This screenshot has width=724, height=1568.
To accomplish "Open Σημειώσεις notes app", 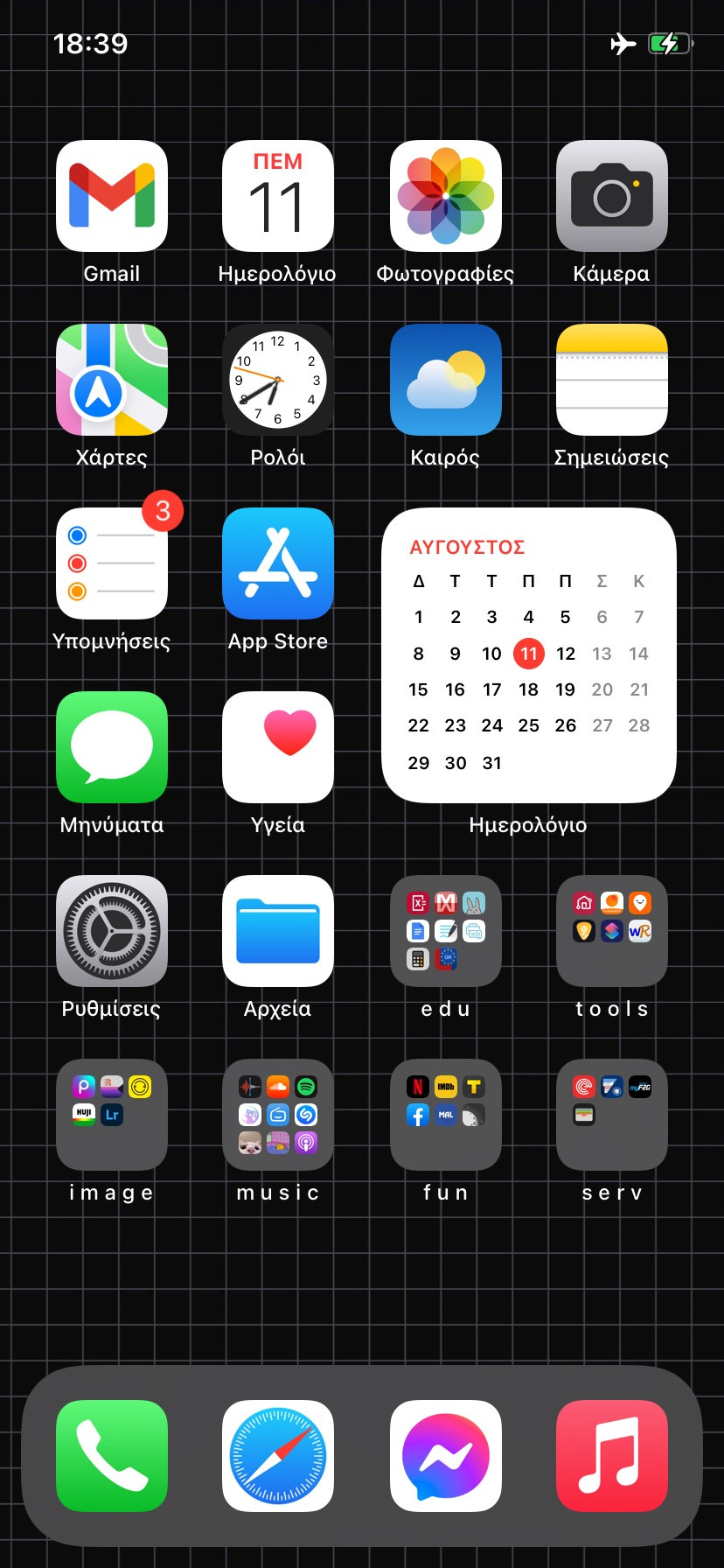I will pos(612,380).
